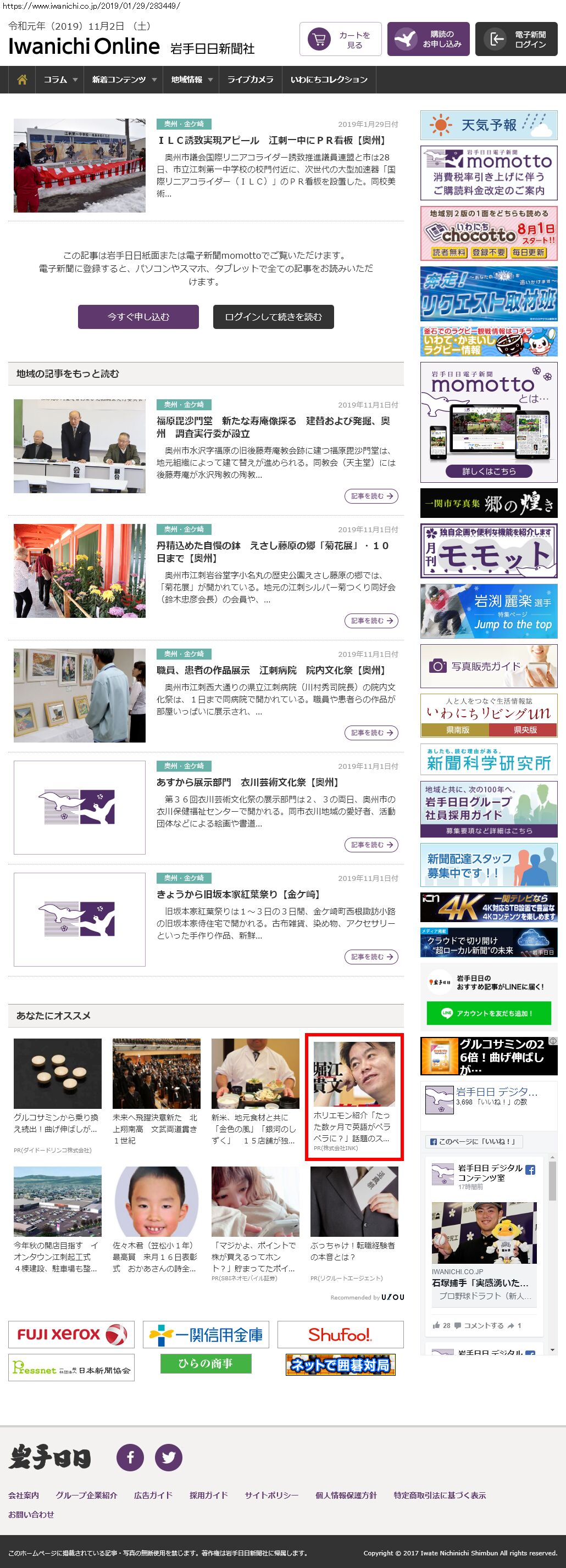Add LINE friend via アカウントを友だち追加
Screen dimensions: 566x1568
point(489,1013)
